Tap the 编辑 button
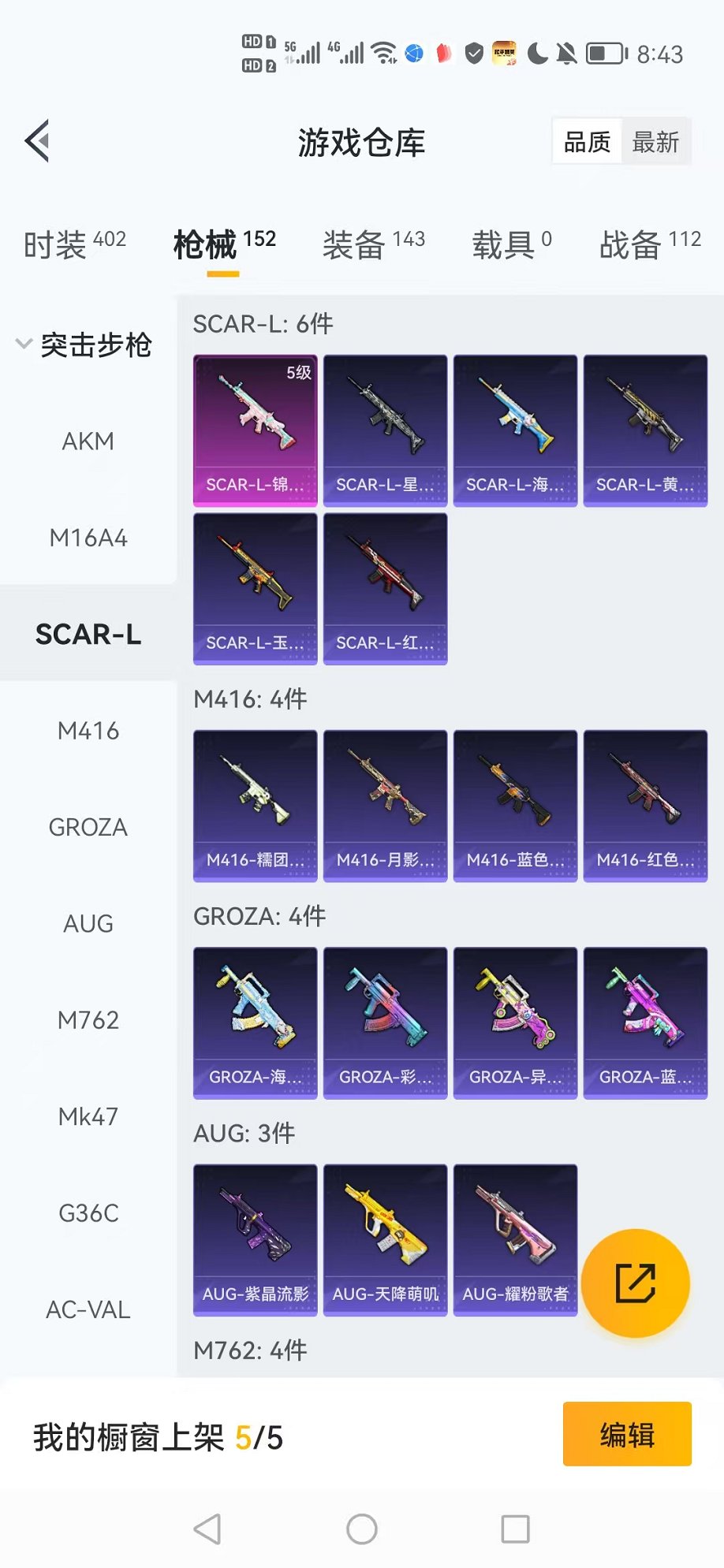 (627, 1434)
